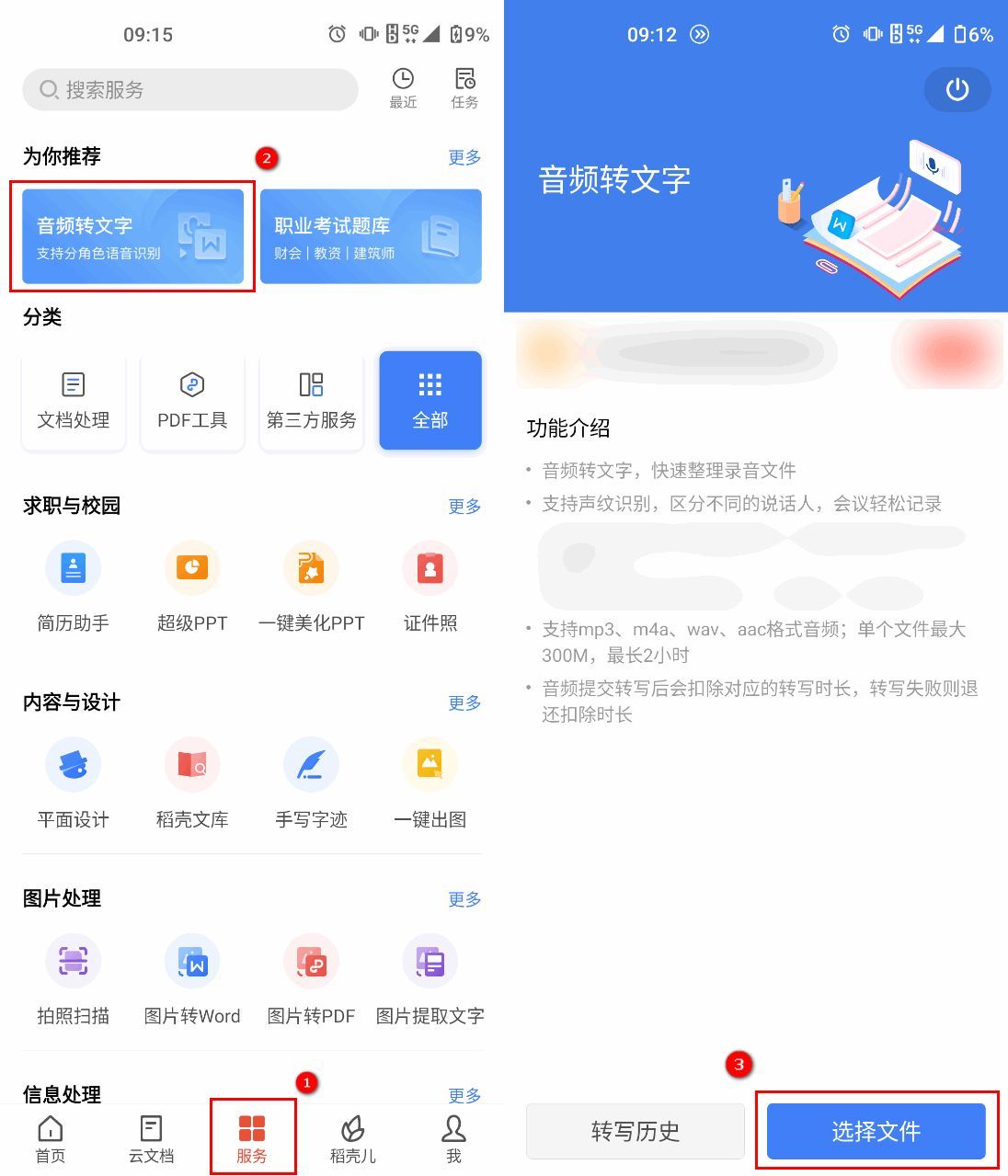
Task: Open the 搜索服务 search box
Action: pyautogui.click(x=189, y=90)
